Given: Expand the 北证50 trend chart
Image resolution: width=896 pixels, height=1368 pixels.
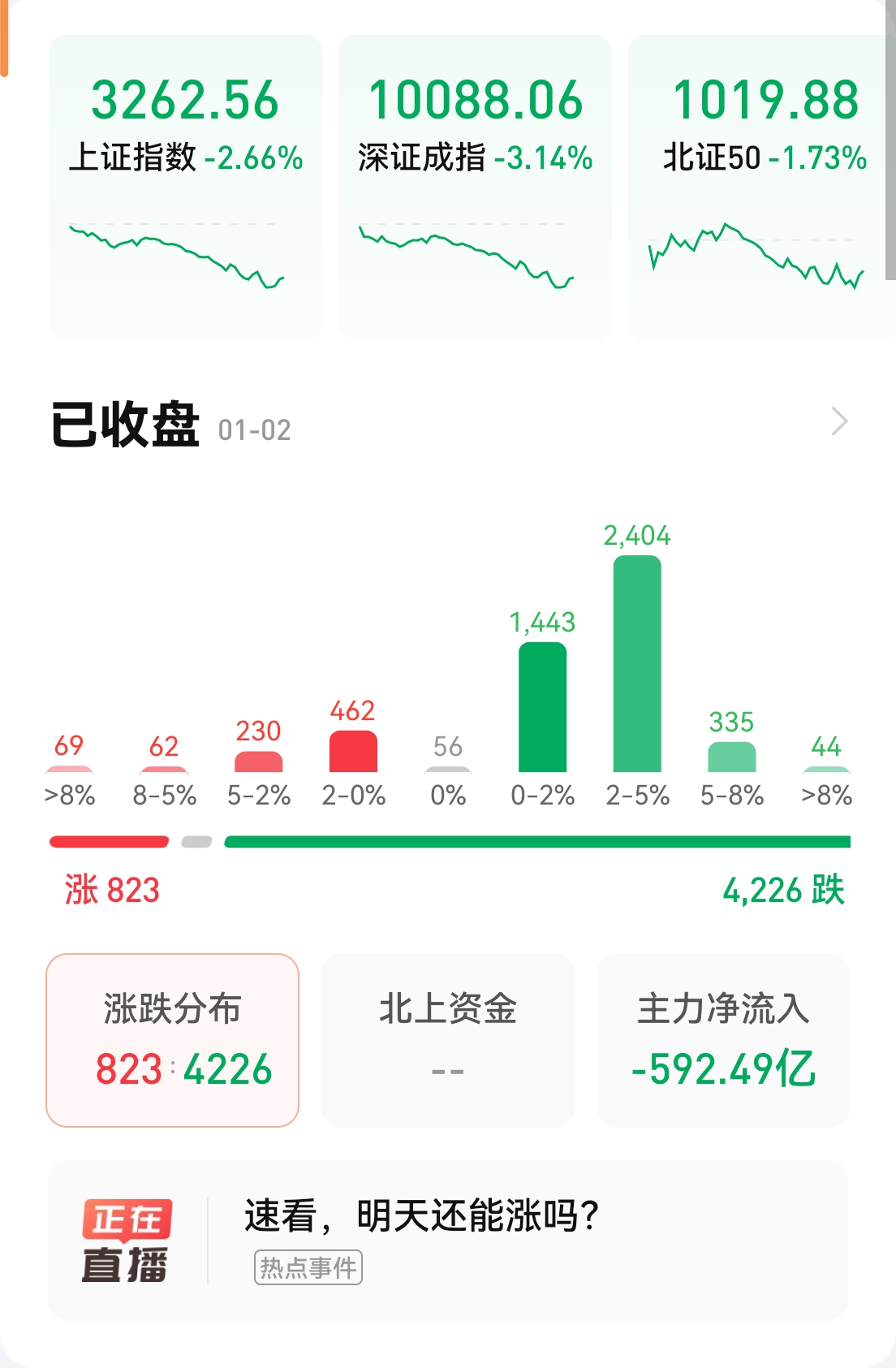Looking at the screenshot, I should coord(755,252).
